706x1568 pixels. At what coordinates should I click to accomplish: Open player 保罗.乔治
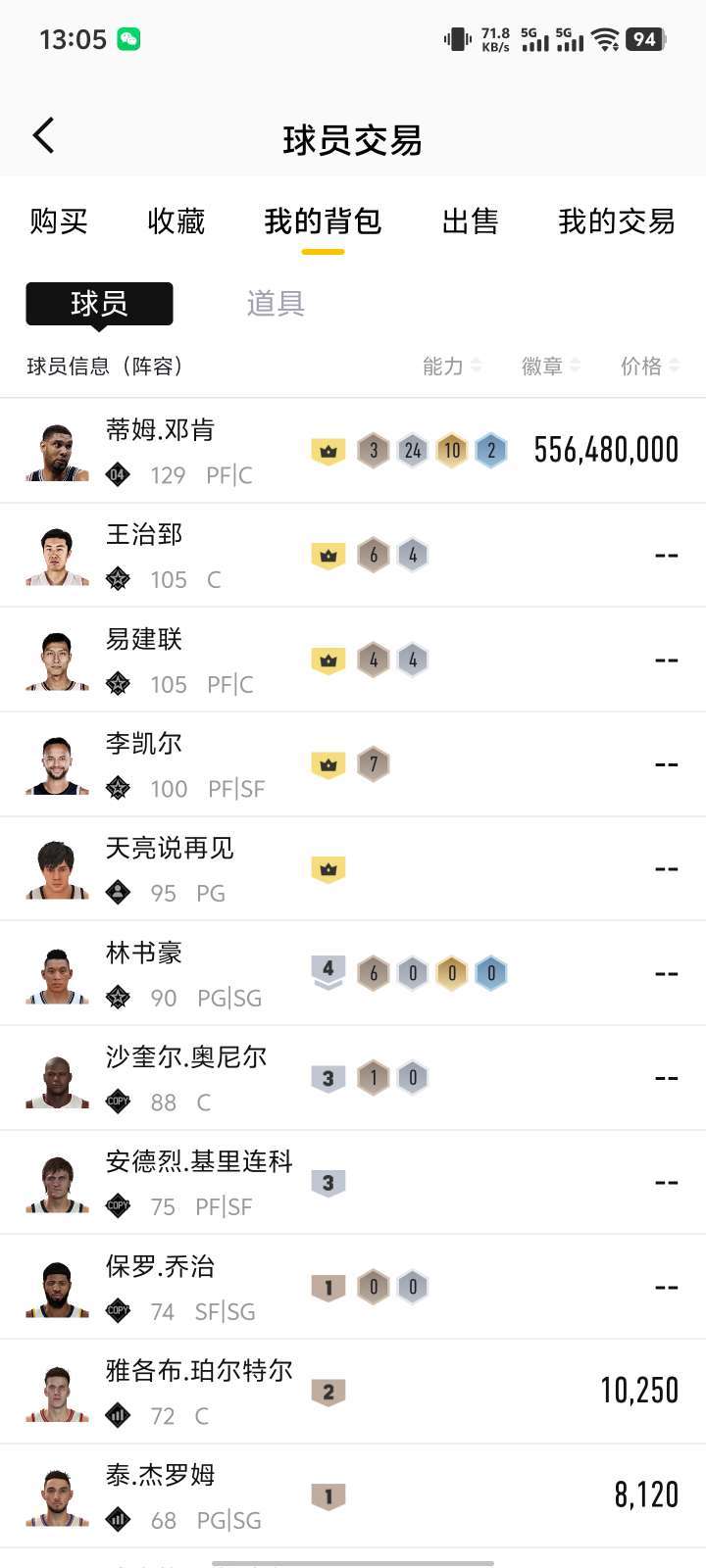(161, 1267)
